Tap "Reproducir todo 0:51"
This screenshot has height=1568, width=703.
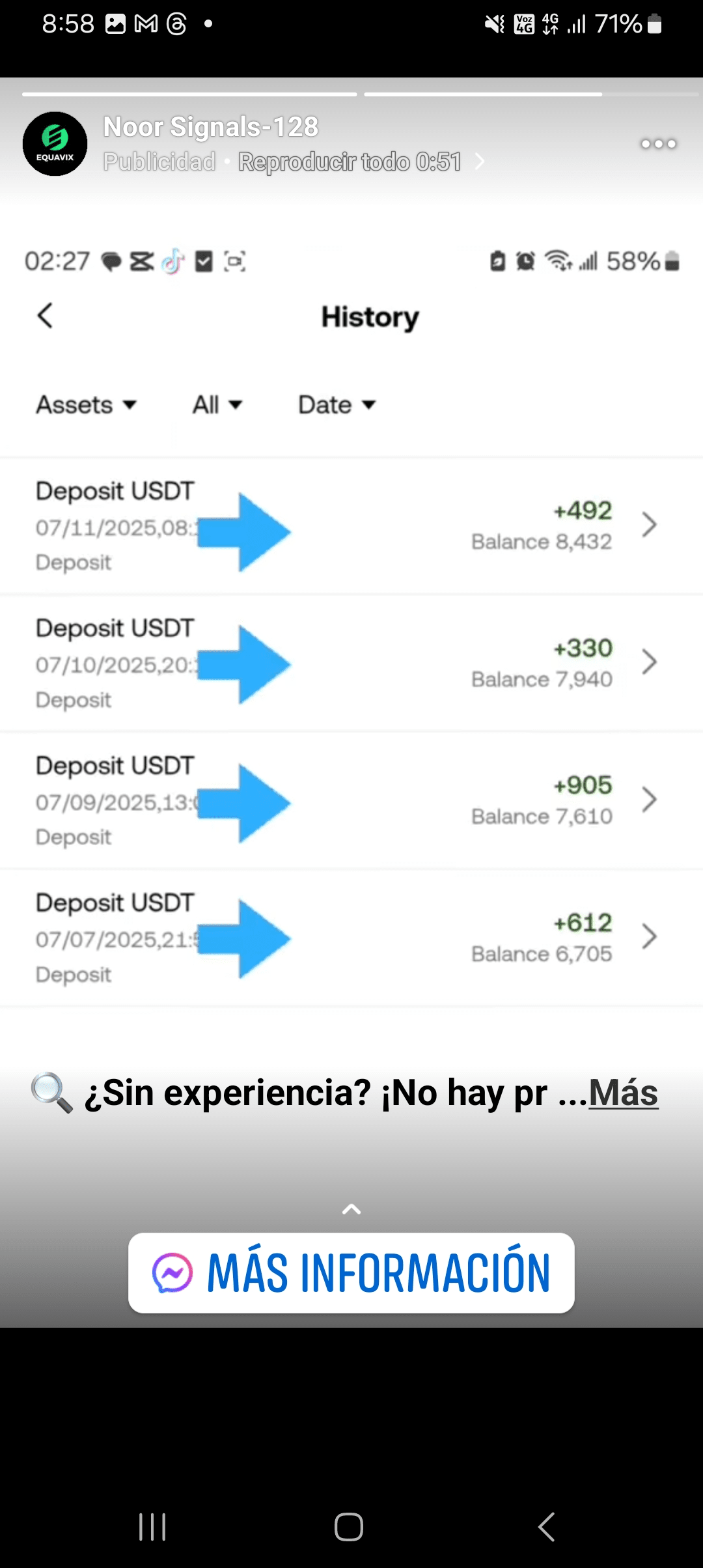click(350, 162)
